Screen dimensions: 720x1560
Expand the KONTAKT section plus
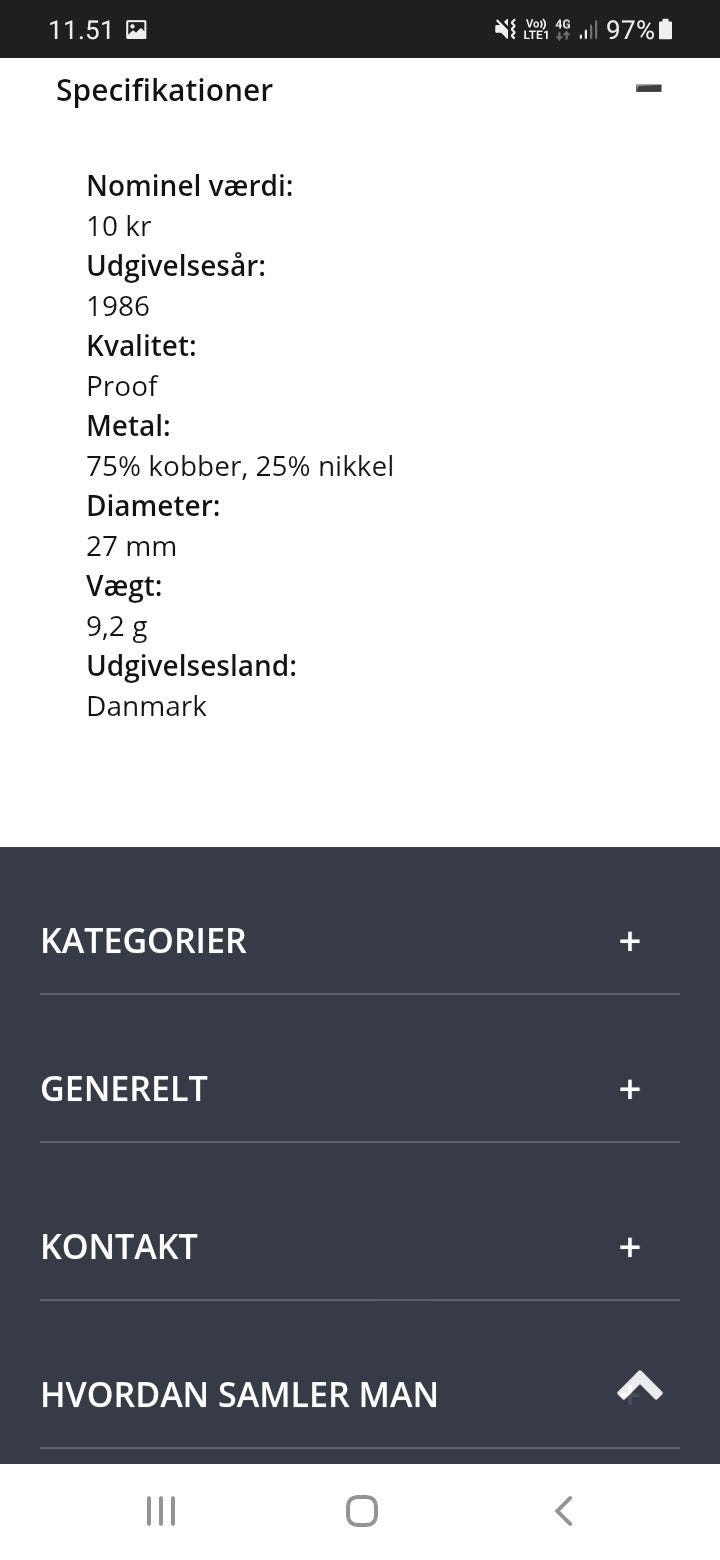coord(630,1247)
